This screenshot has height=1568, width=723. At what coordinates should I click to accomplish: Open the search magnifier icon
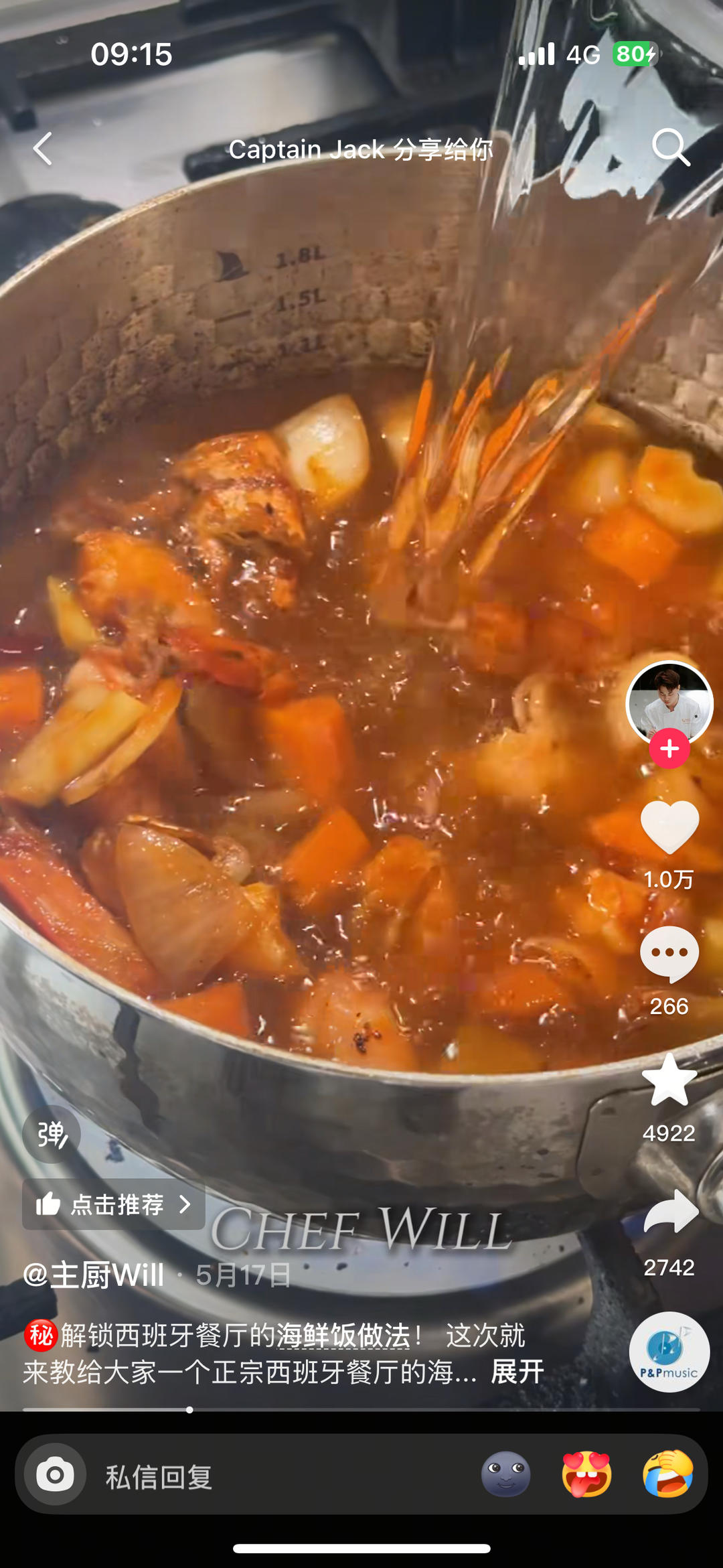(670, 147)
